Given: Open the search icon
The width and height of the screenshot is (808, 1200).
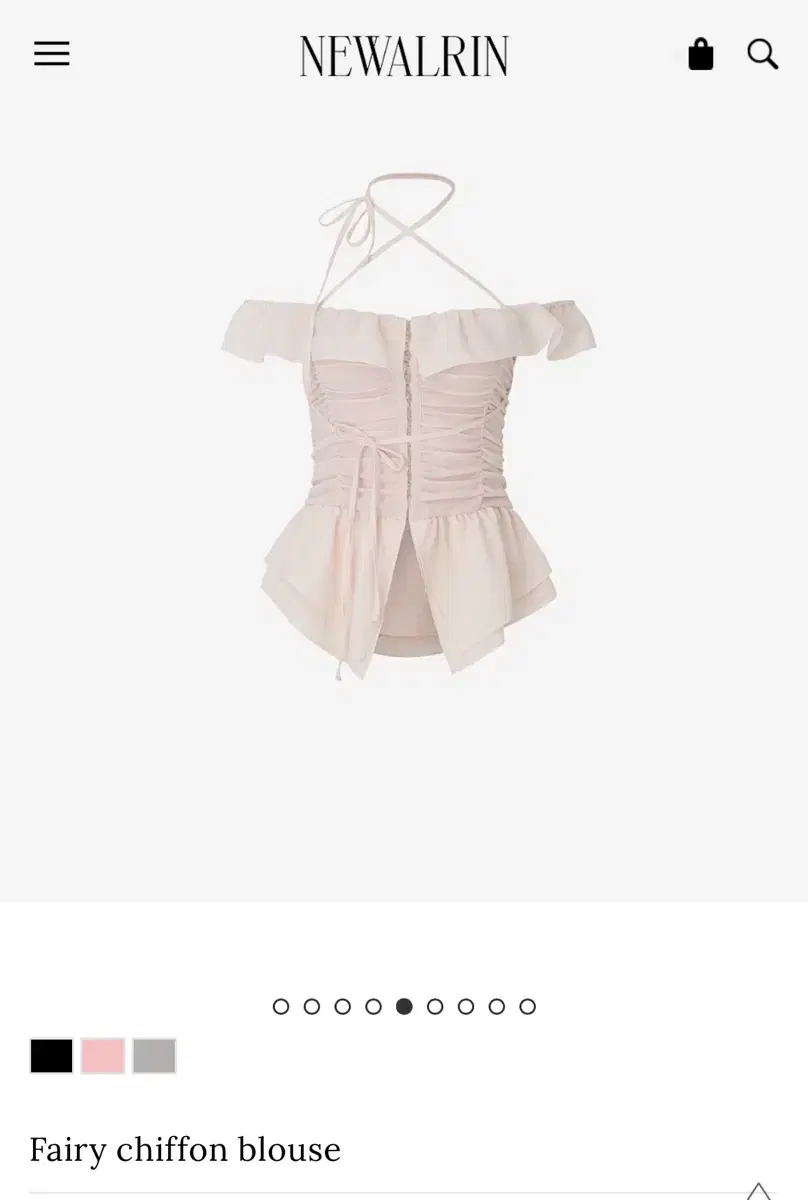Looking at the screenshot, I should coord(762,54).
